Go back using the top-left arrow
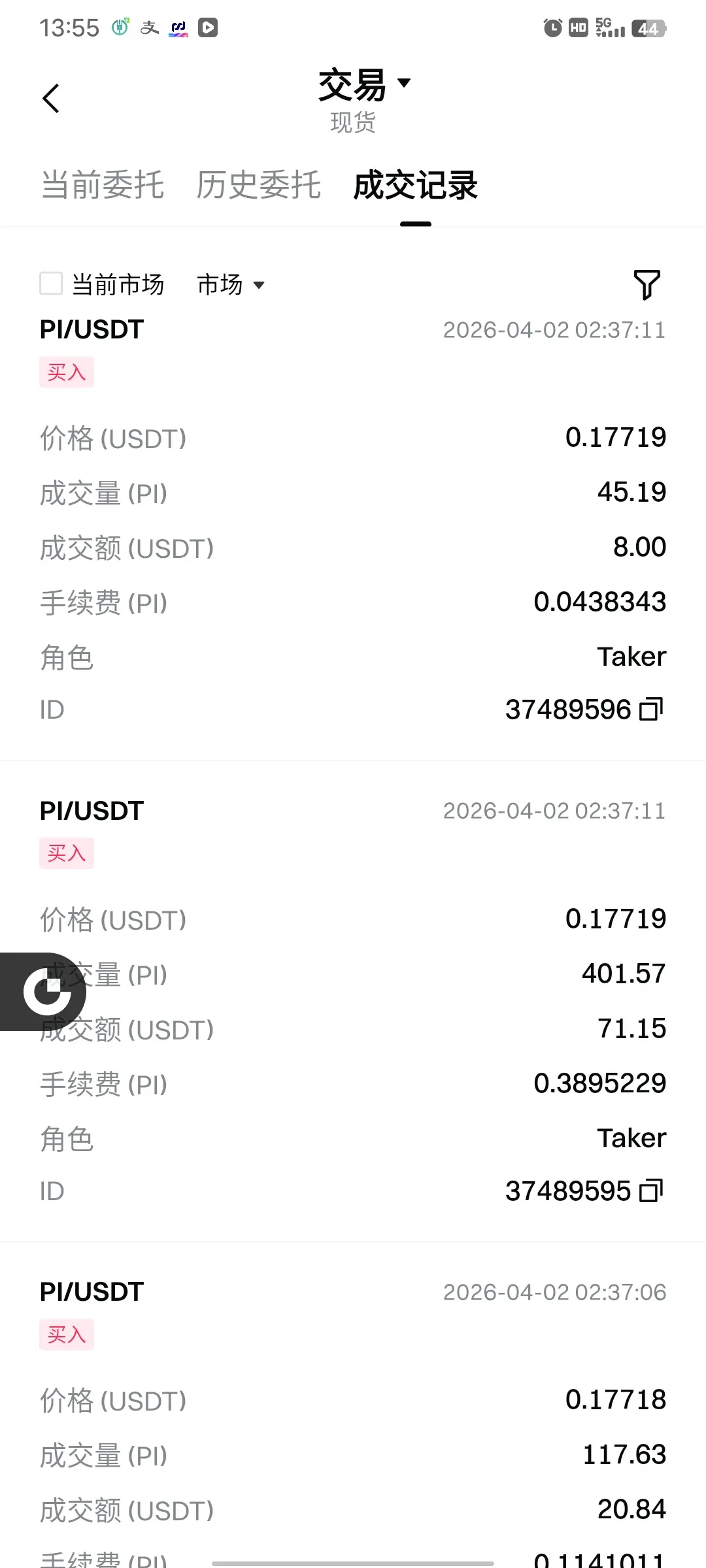Image resolution: width=706 pixels, height=1568 pixels. [51, 99]
